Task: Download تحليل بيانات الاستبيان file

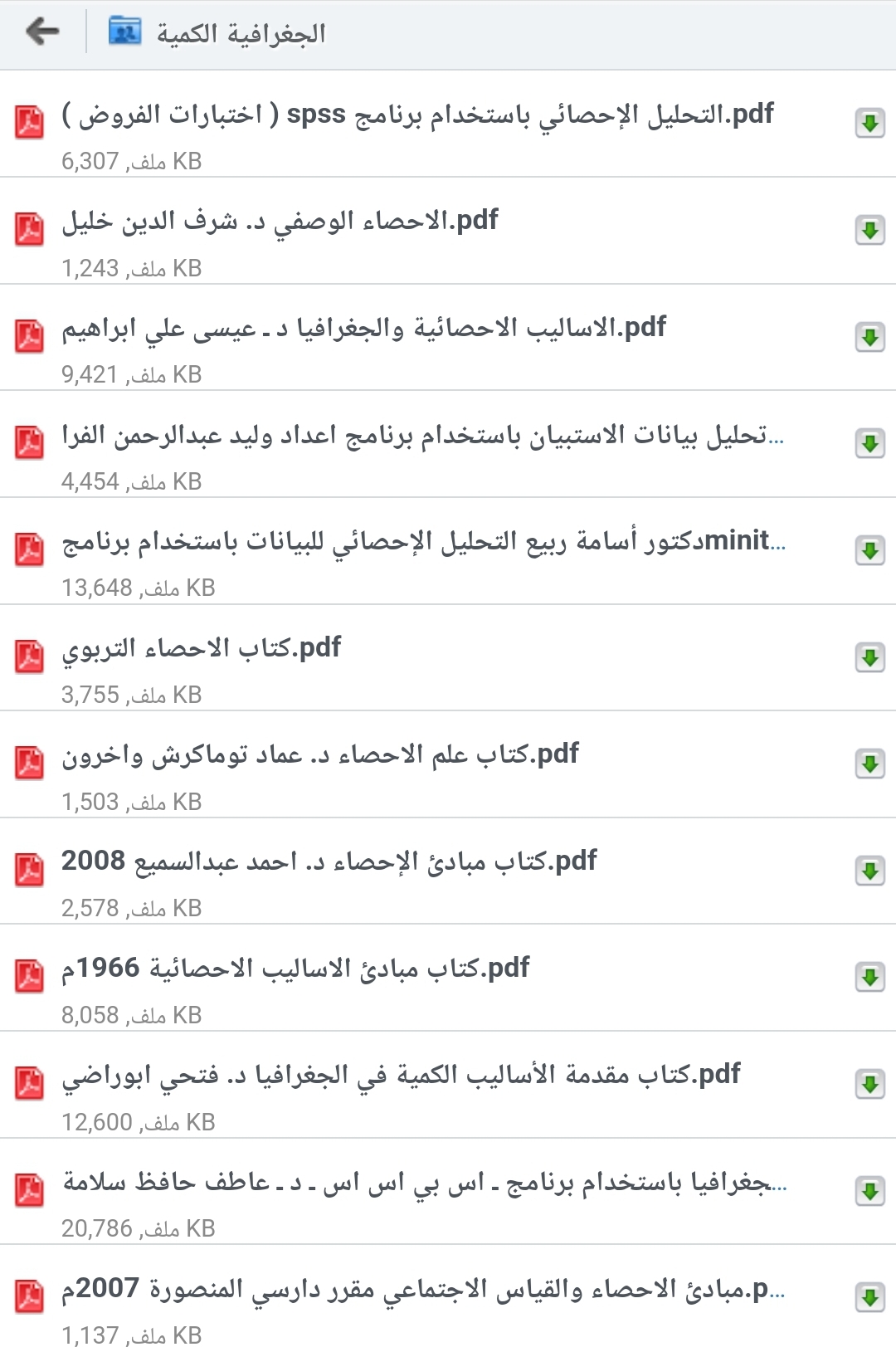Action: (869, 443)
